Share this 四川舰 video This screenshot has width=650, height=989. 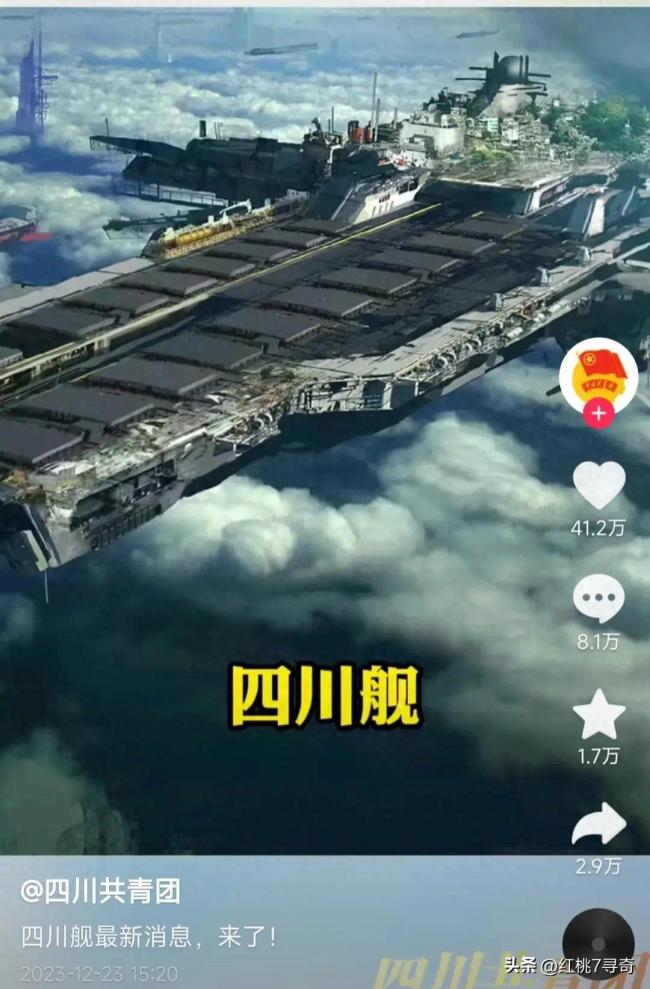(x=598, y=825)
